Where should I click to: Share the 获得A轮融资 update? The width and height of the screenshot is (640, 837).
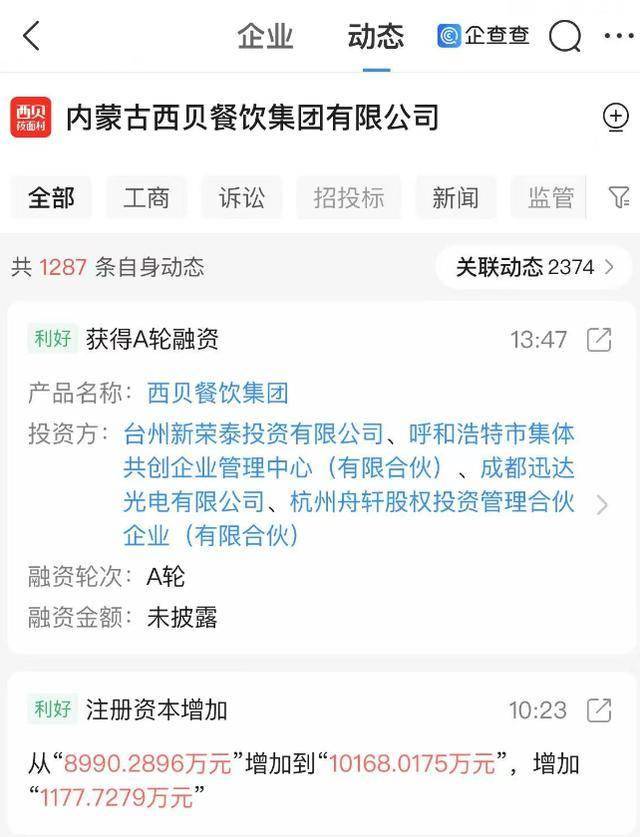[x=599, y=340]
